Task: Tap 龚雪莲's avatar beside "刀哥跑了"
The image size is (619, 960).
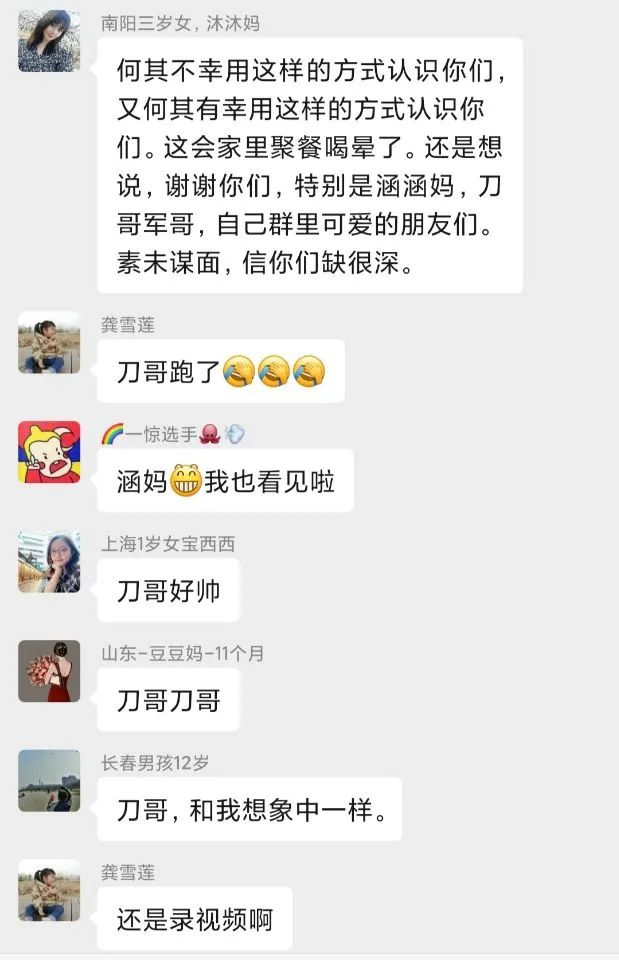Action: tap(49, 343)
